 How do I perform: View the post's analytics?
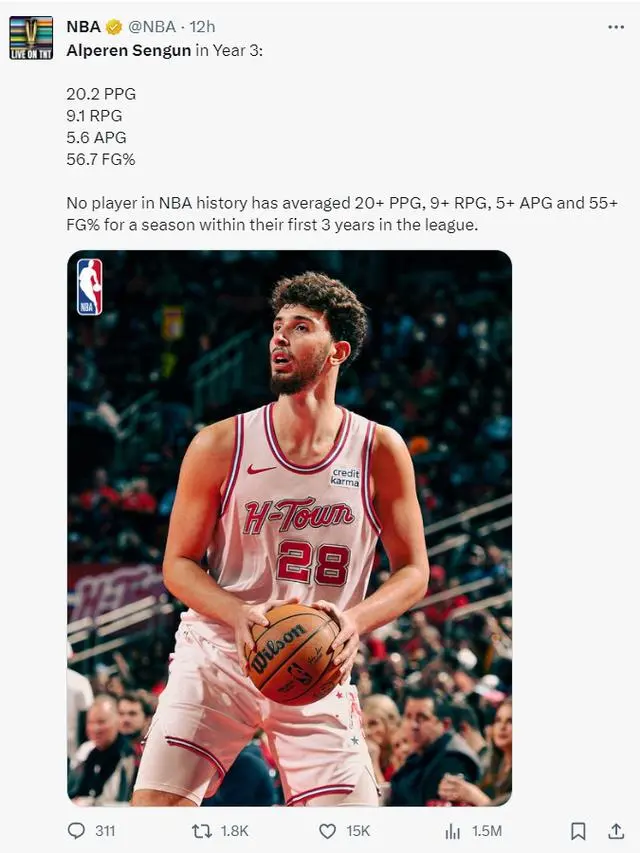[x=453, y=830]
